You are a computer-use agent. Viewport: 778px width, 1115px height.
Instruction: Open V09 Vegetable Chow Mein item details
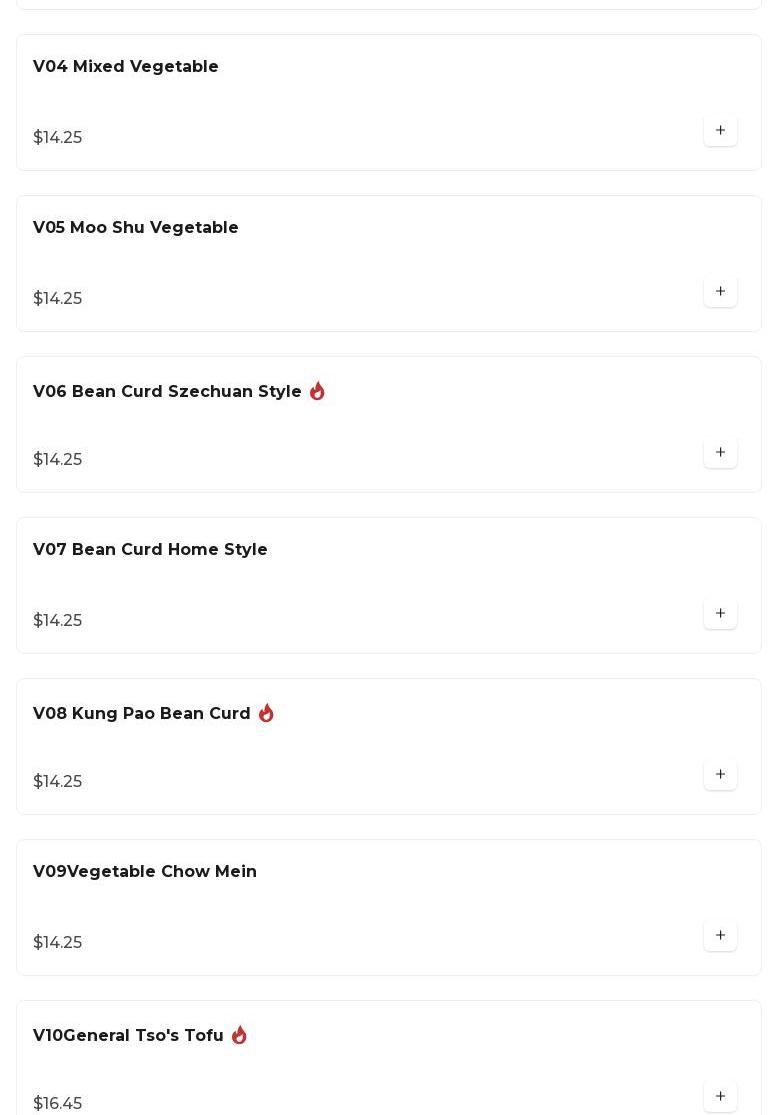point(145,872)
